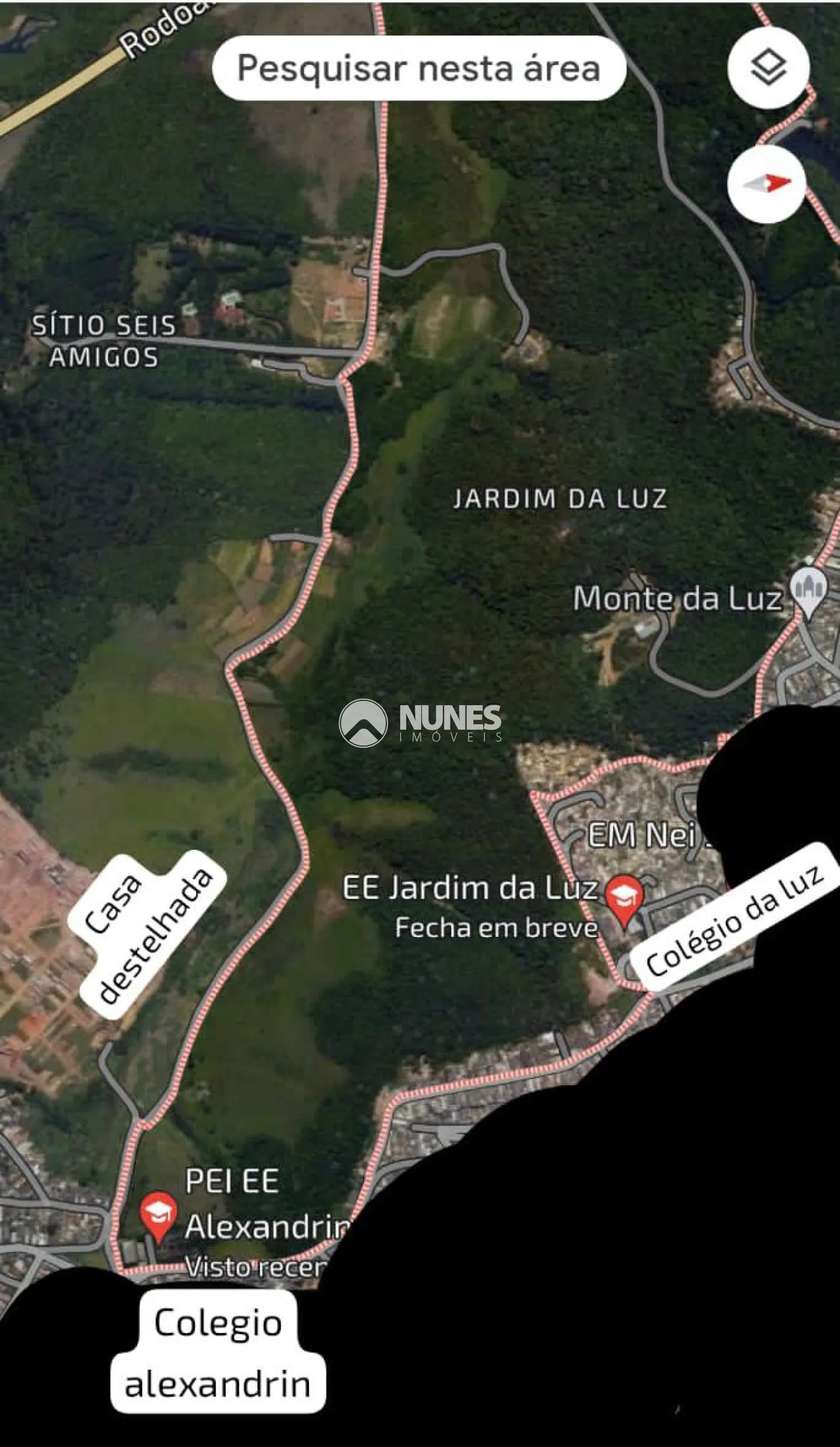Tap the Pesquisar nesta área button
The height and width of the screenshot is (1447, 840).
point(419,68)
